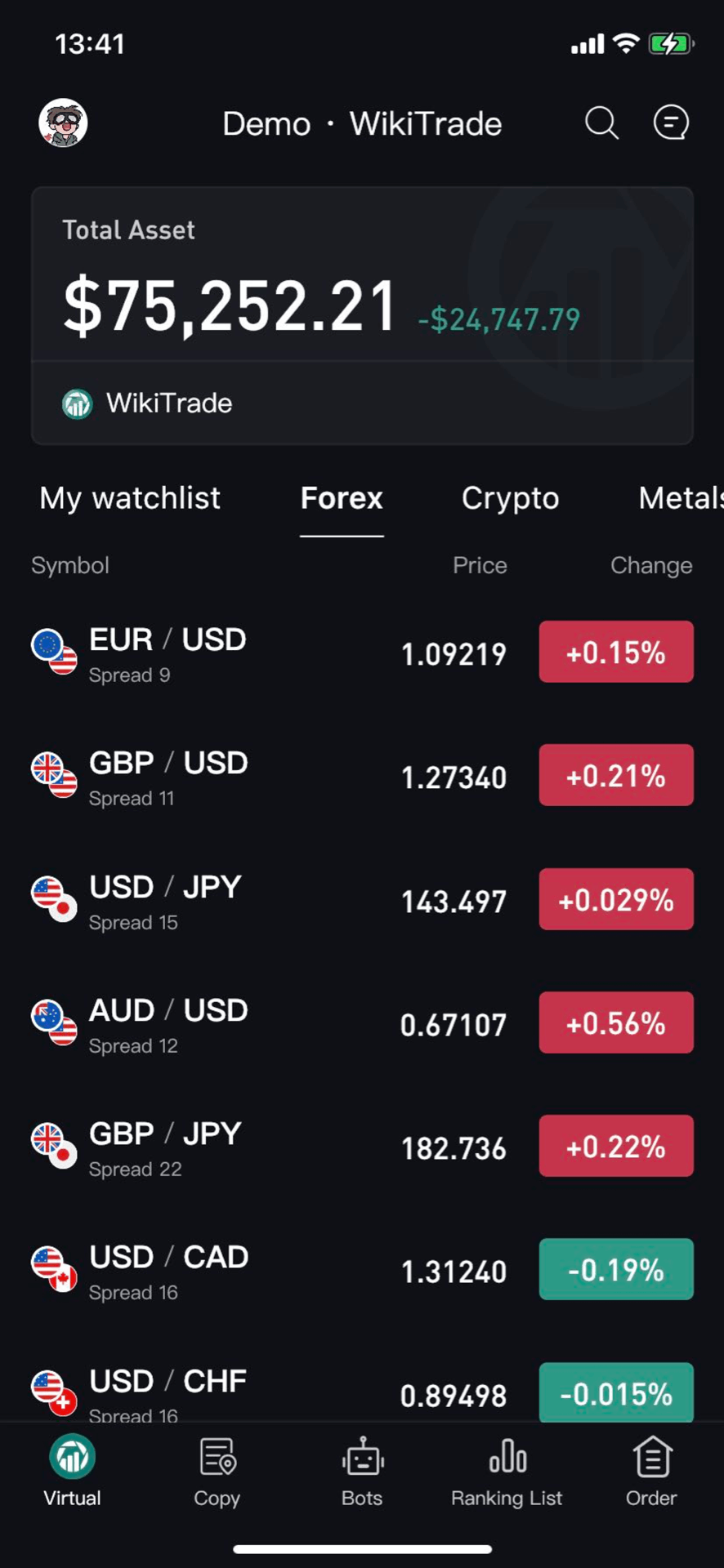Select the Forex tab
The height and width of the screenshot is (1568, 724).
[342, 498]
